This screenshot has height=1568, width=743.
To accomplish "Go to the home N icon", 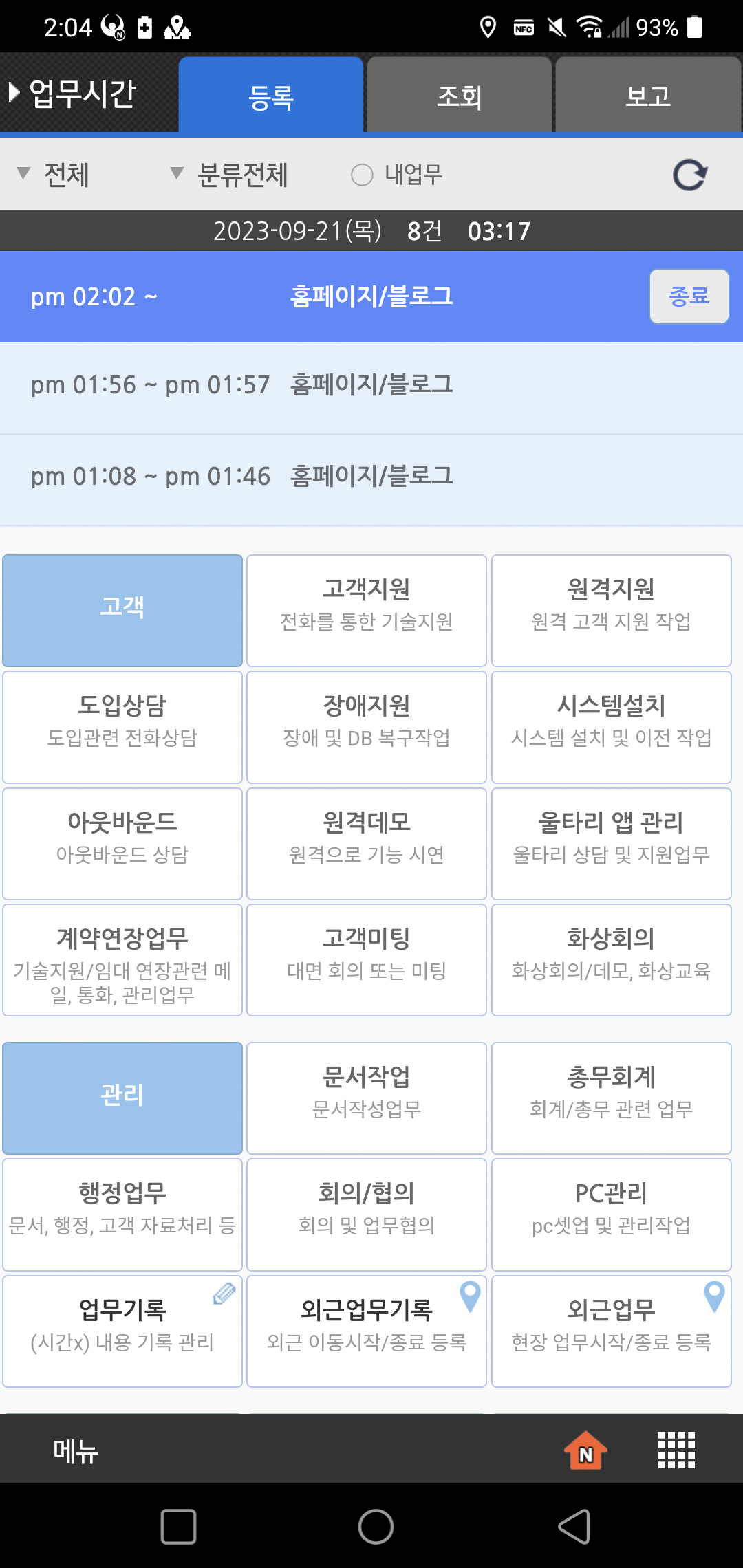I will (585, 1450).
